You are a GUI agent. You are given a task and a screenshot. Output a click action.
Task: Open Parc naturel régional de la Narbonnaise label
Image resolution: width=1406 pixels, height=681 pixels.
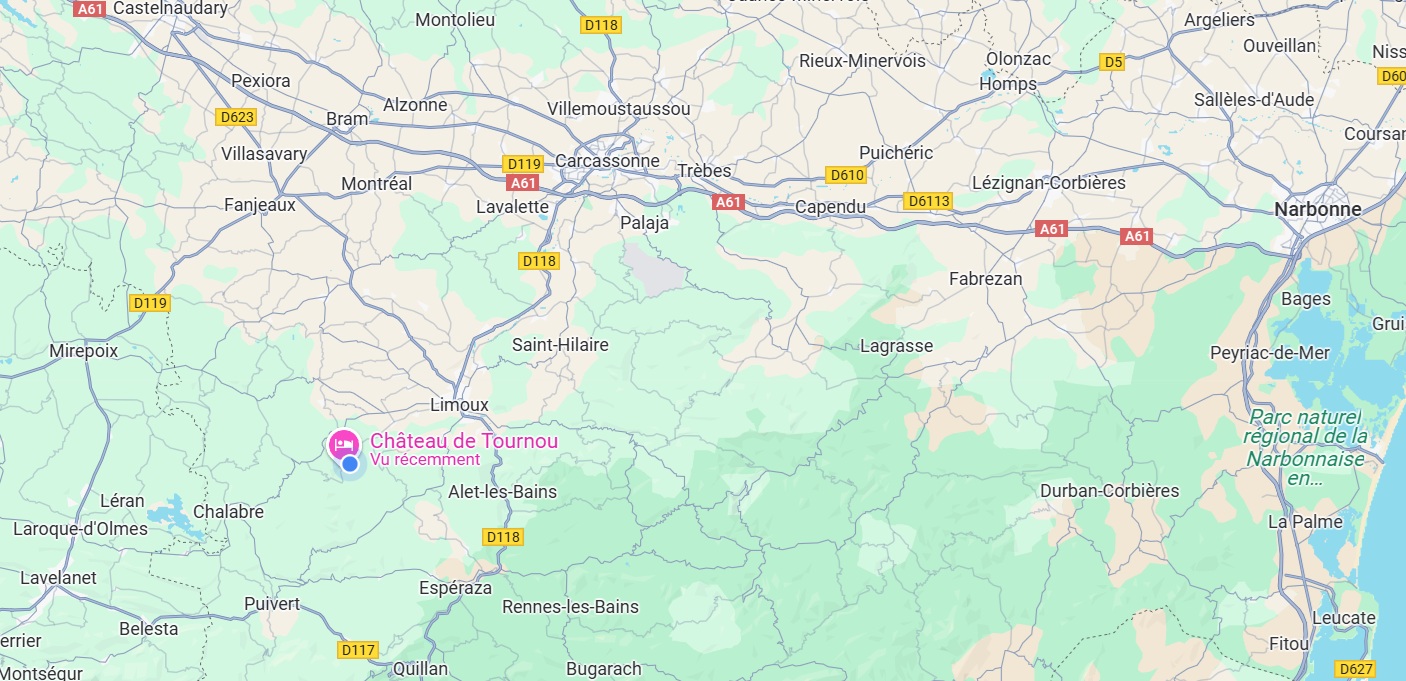pyautogui.click(x=1305, y=447)
